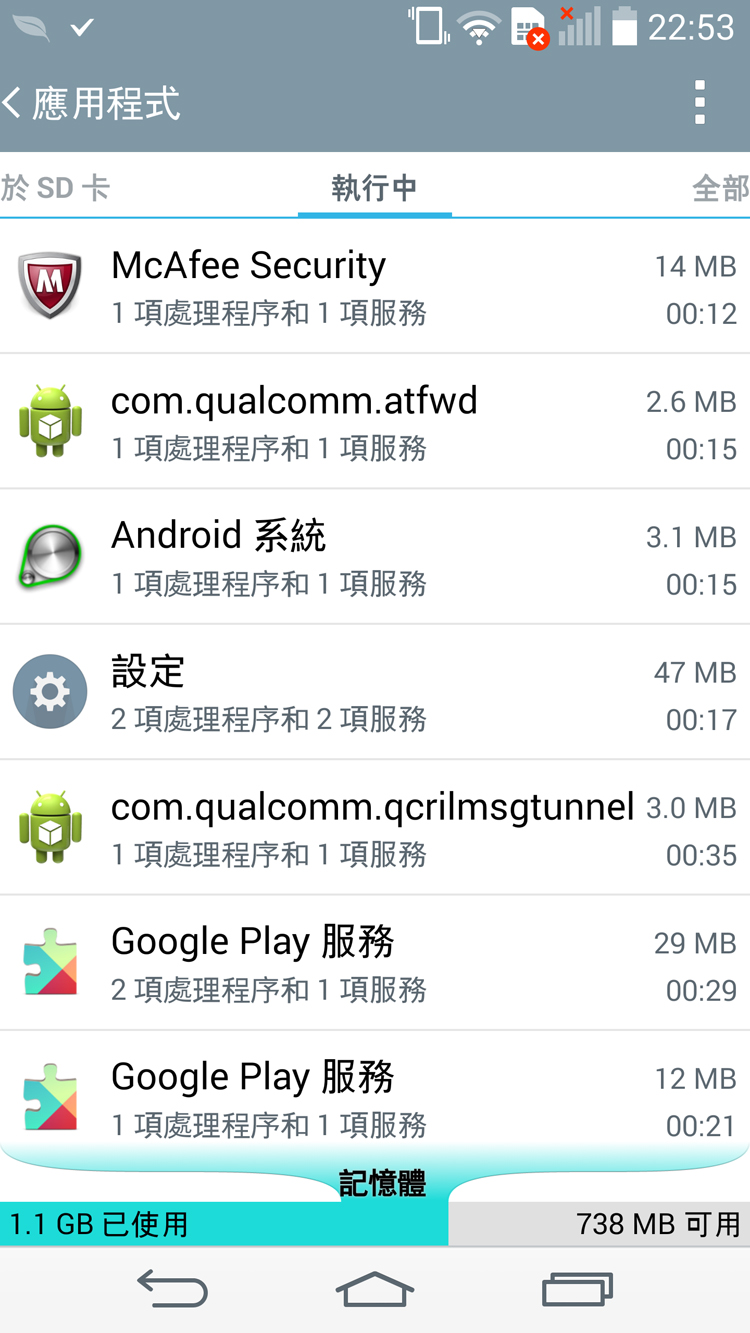Select the 執行中 tab
750x1333 pixels.
(374, 188)
